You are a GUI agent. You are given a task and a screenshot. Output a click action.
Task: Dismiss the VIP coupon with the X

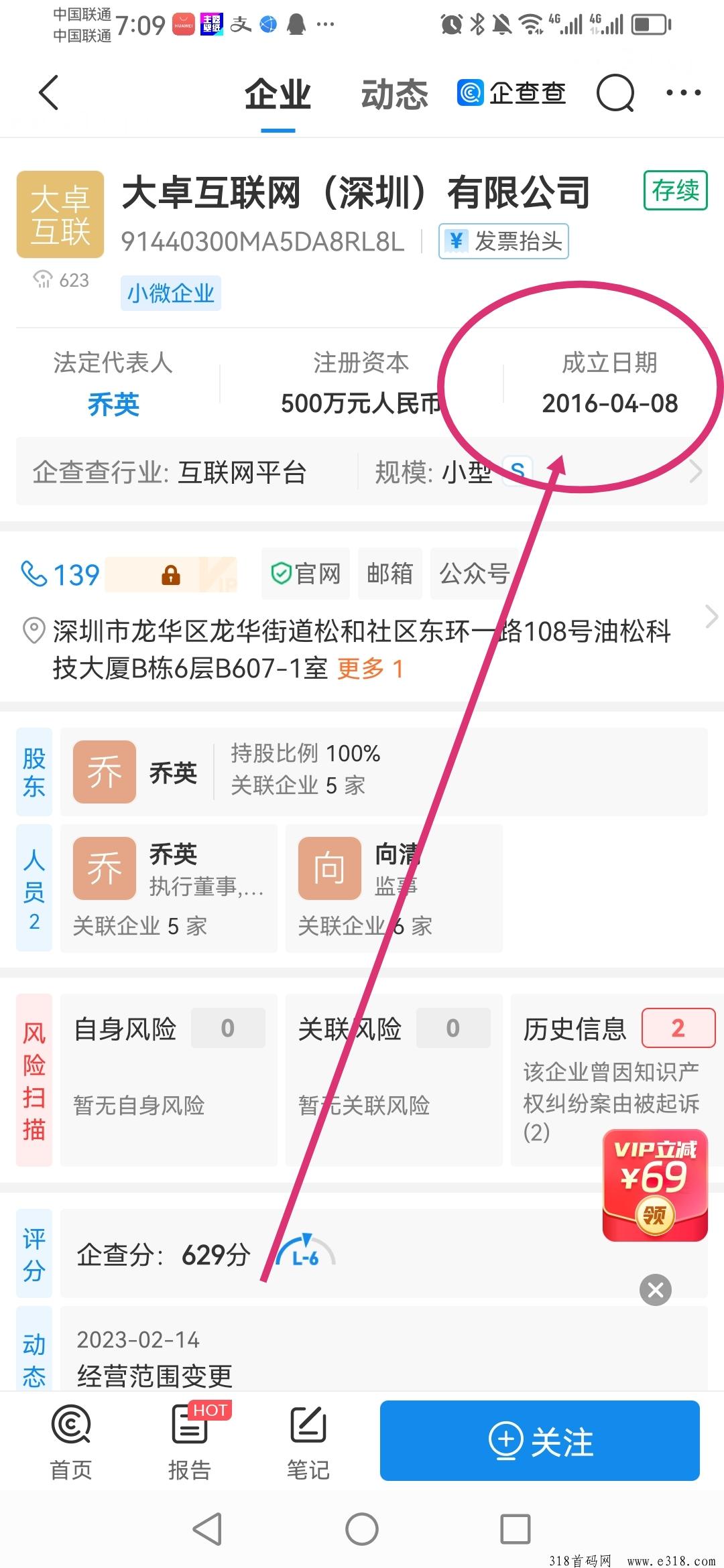(656, 1289)
